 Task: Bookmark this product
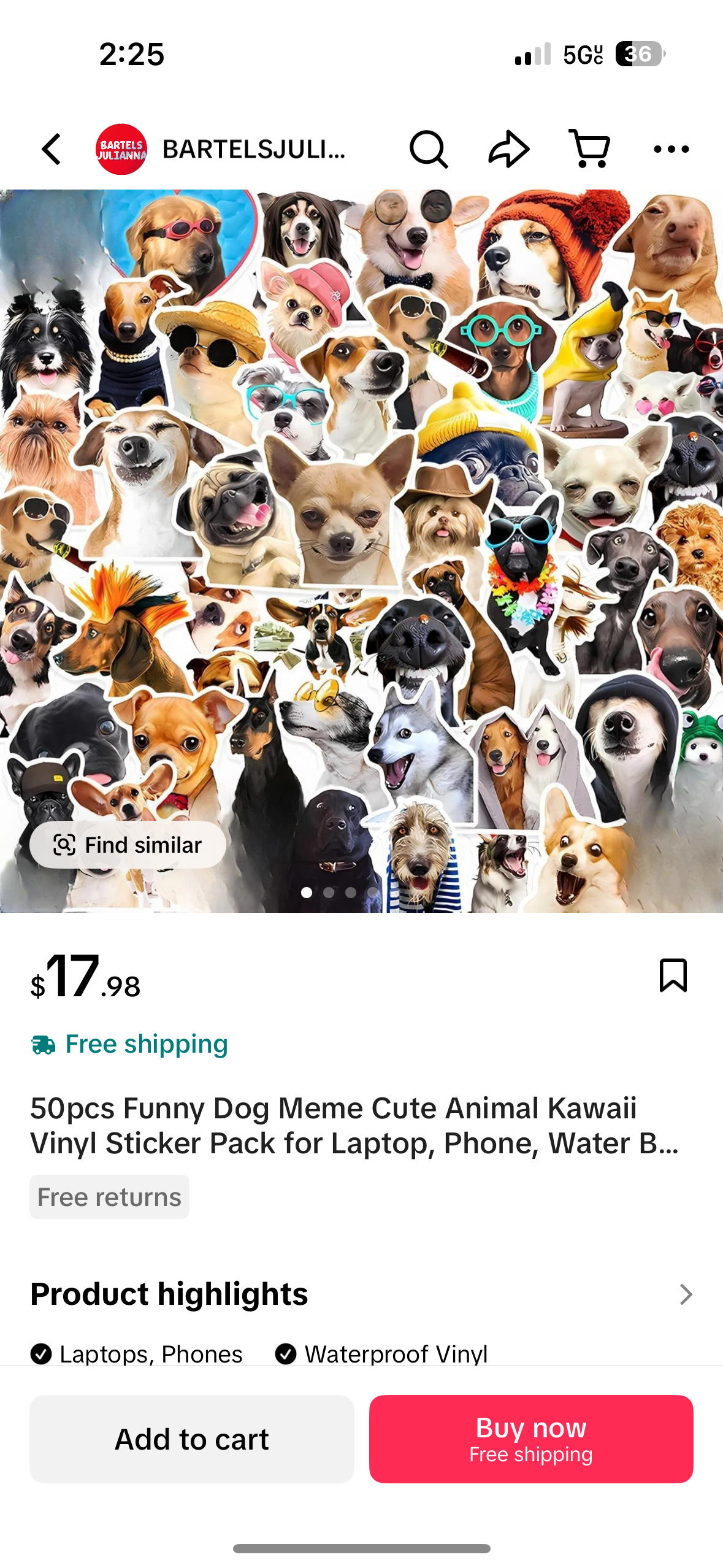point(673,975)
